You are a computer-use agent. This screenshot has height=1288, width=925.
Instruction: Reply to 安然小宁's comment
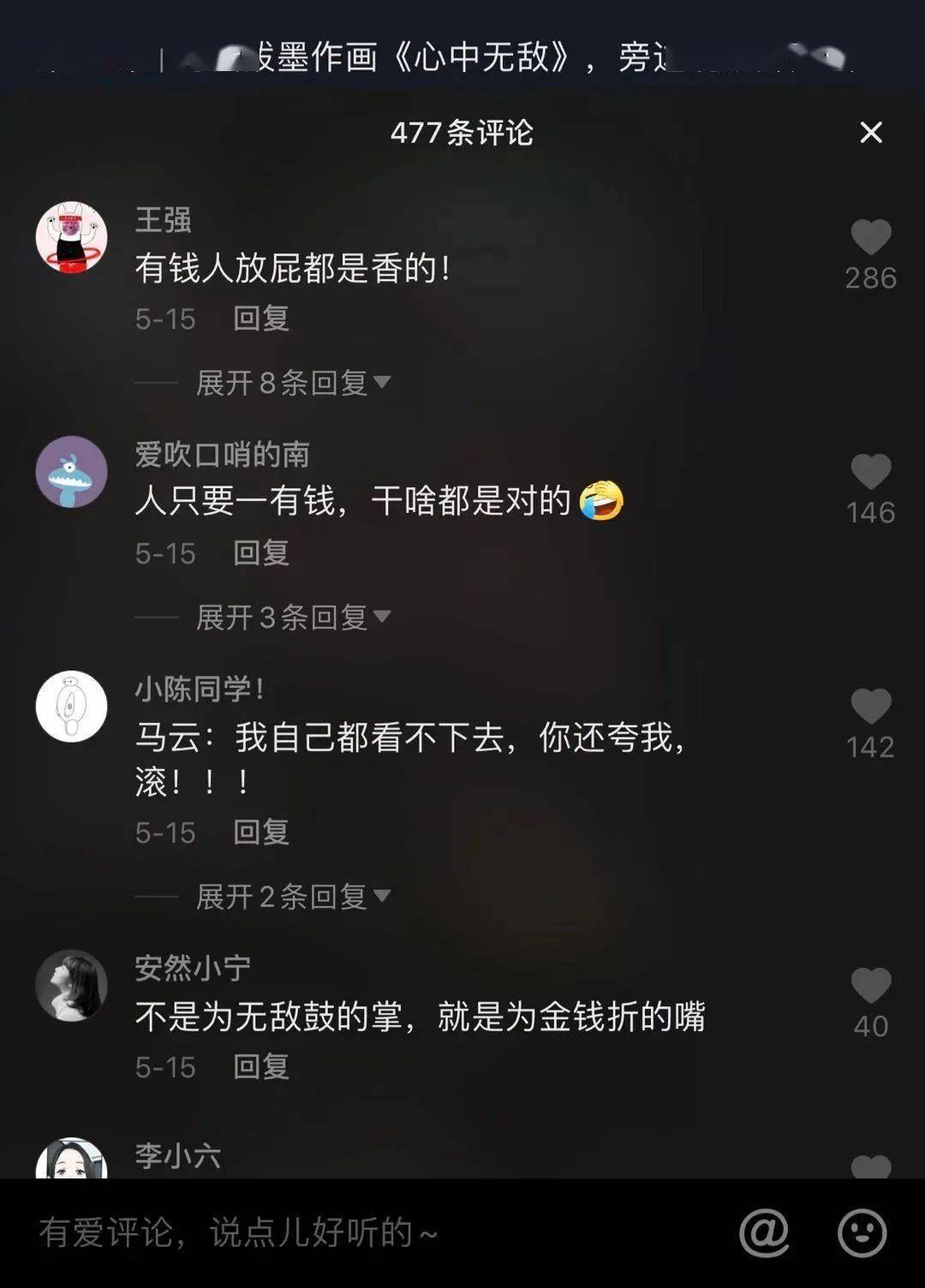pos(261,1067)
